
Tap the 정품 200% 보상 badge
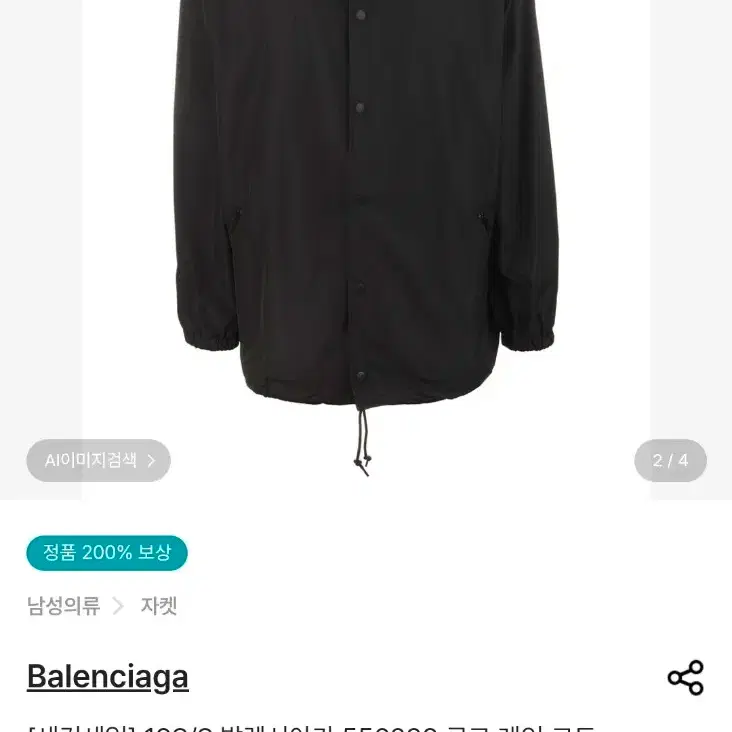[107, 553]
